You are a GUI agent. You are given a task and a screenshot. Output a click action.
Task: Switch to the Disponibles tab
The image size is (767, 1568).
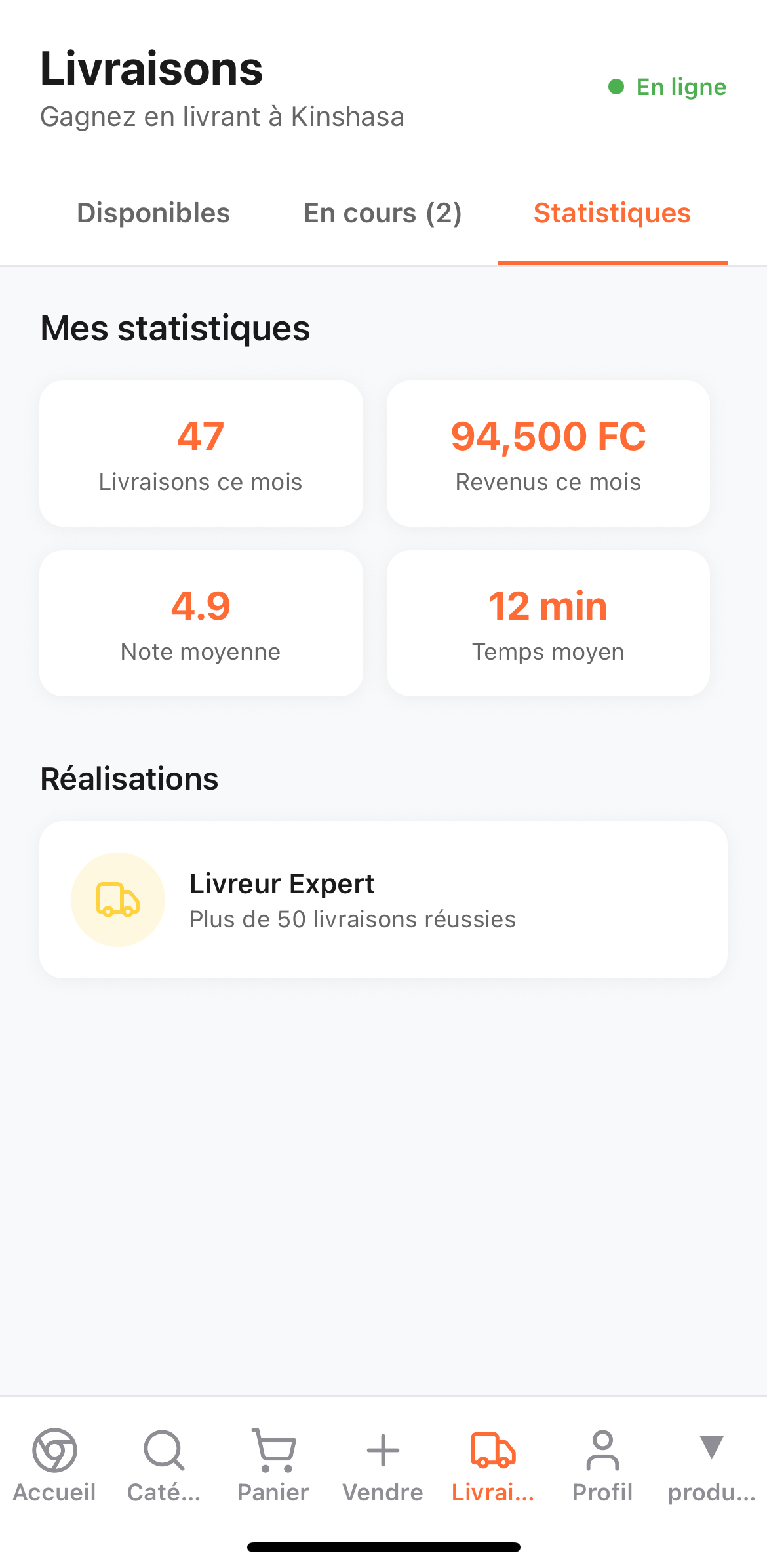[x=153, y=213]
